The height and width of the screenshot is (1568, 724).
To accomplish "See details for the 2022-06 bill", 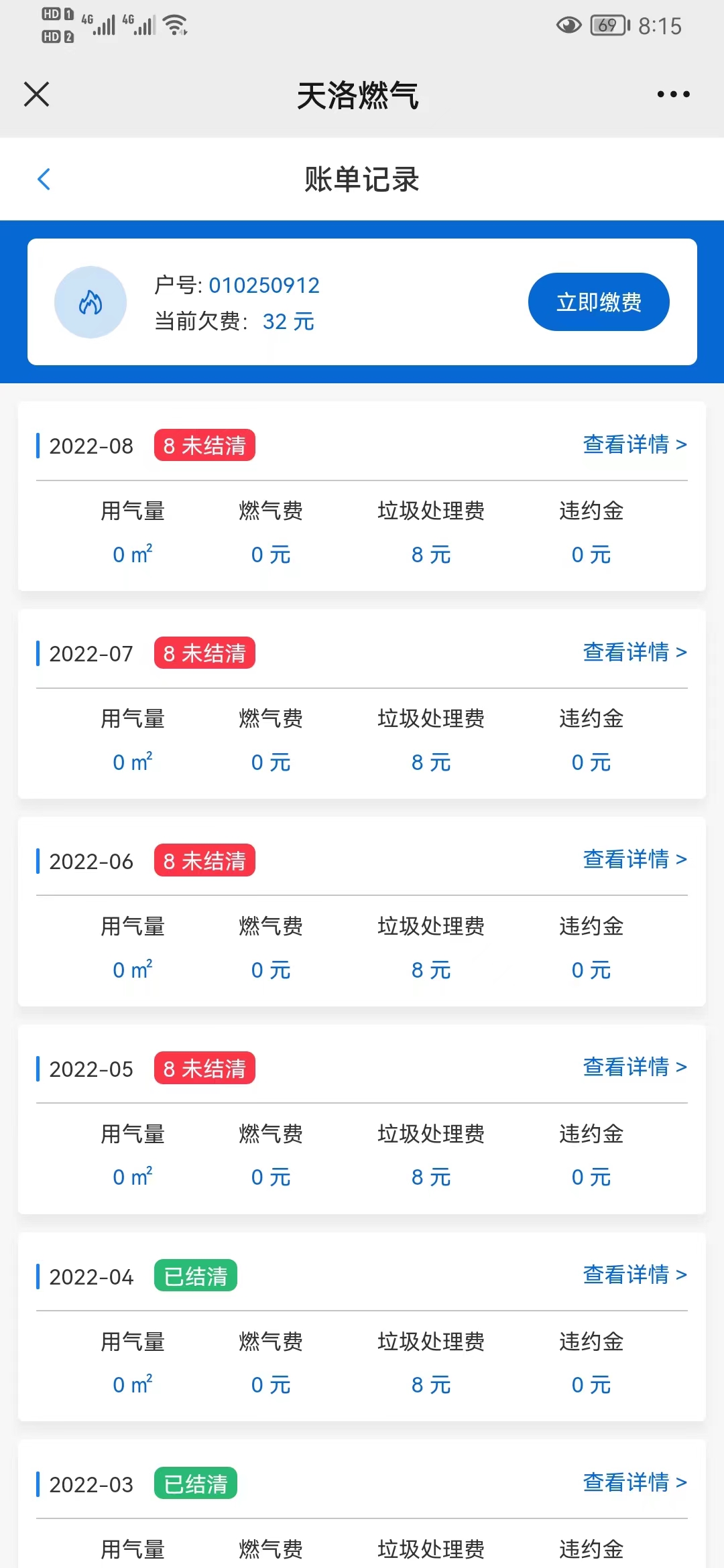I will tap(634, 859).
